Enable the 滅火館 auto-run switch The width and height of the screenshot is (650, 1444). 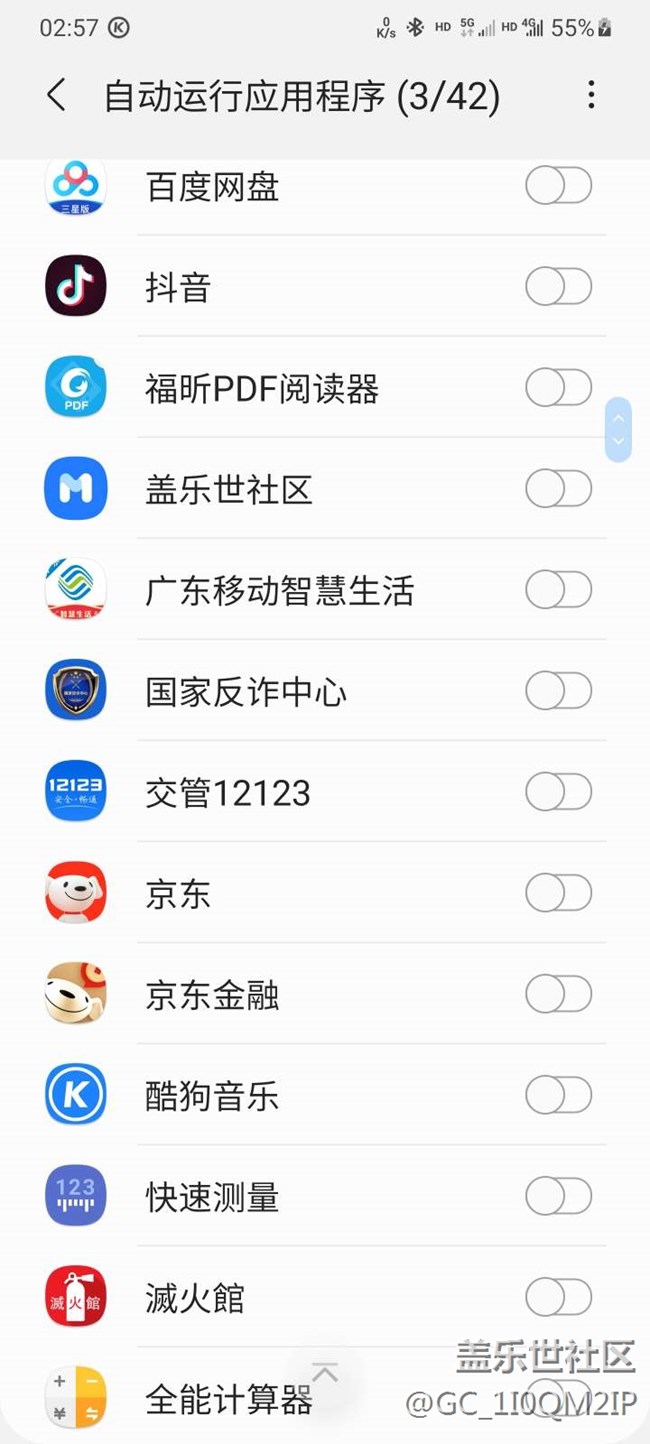[558, 1298]
